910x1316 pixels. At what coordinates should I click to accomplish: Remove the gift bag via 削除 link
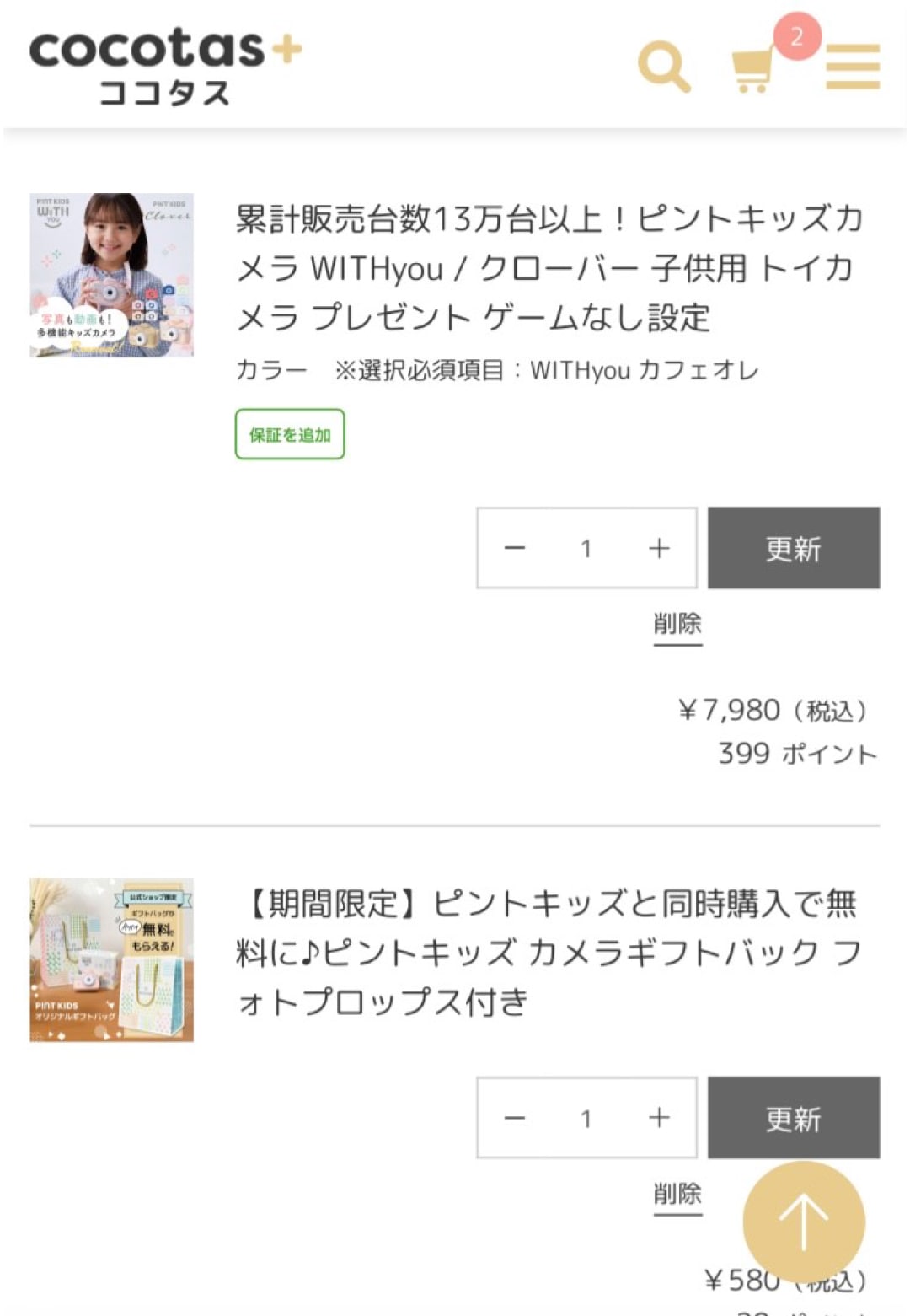pyautogui.click(x=677, y=1194)
